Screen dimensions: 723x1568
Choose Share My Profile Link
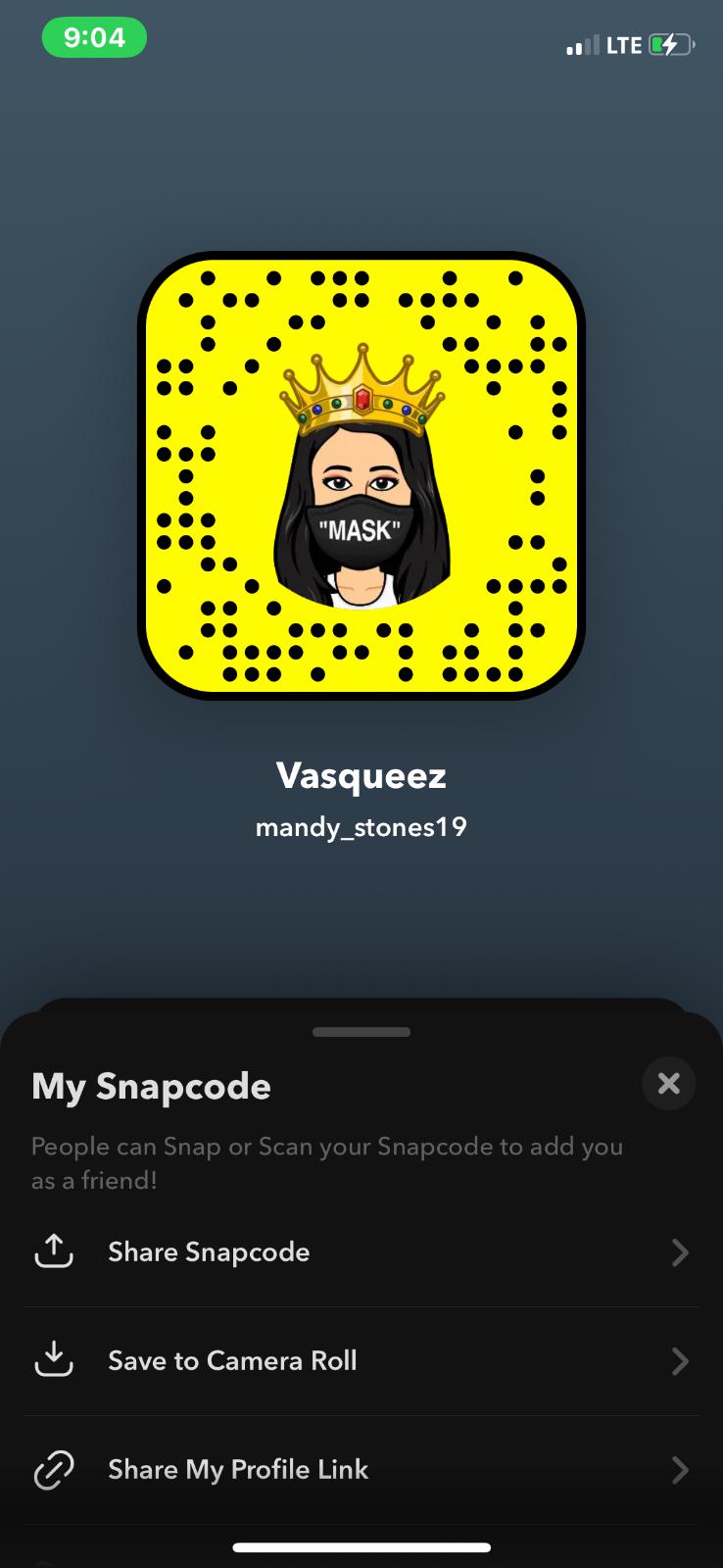(x=361, y=1470)
